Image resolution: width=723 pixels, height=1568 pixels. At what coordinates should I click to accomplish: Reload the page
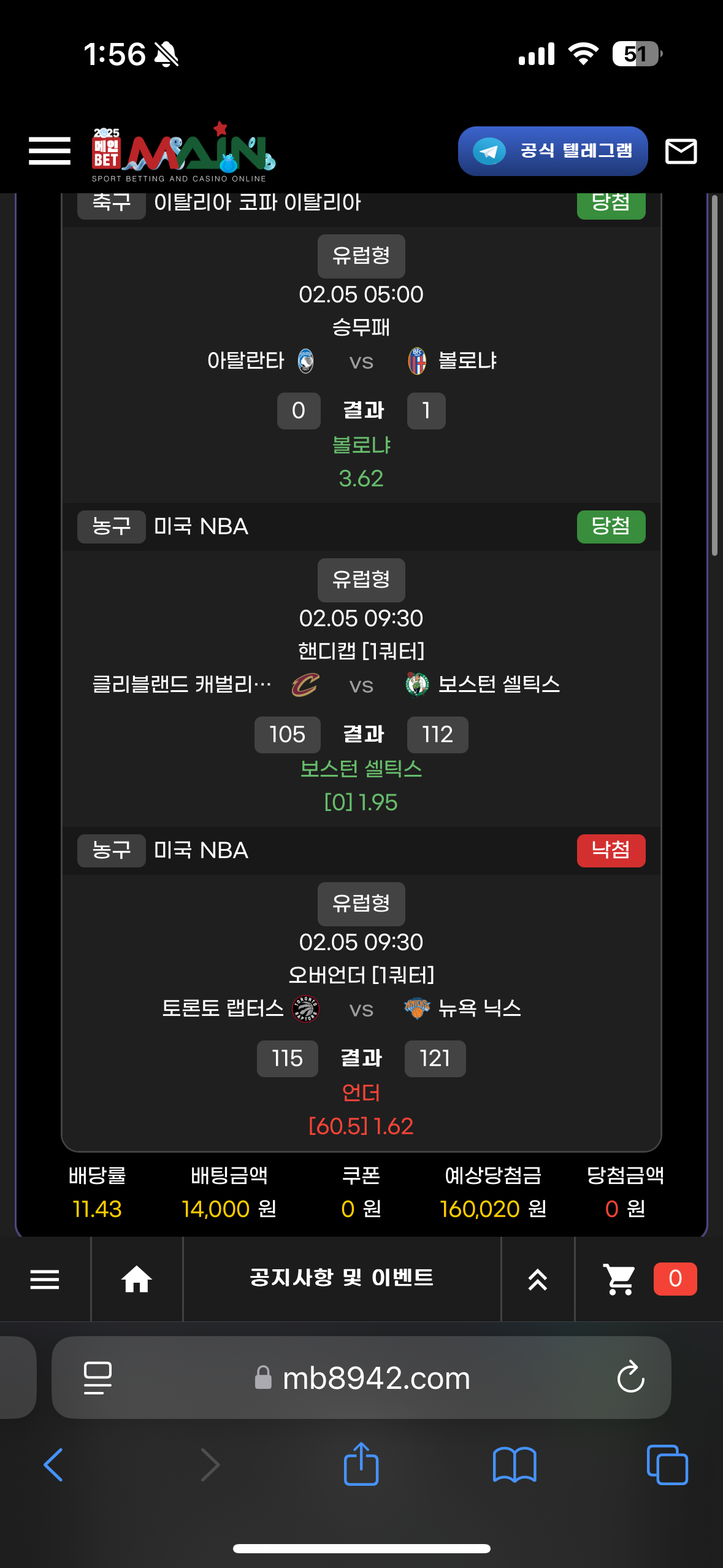click(x=630, y=1377)
